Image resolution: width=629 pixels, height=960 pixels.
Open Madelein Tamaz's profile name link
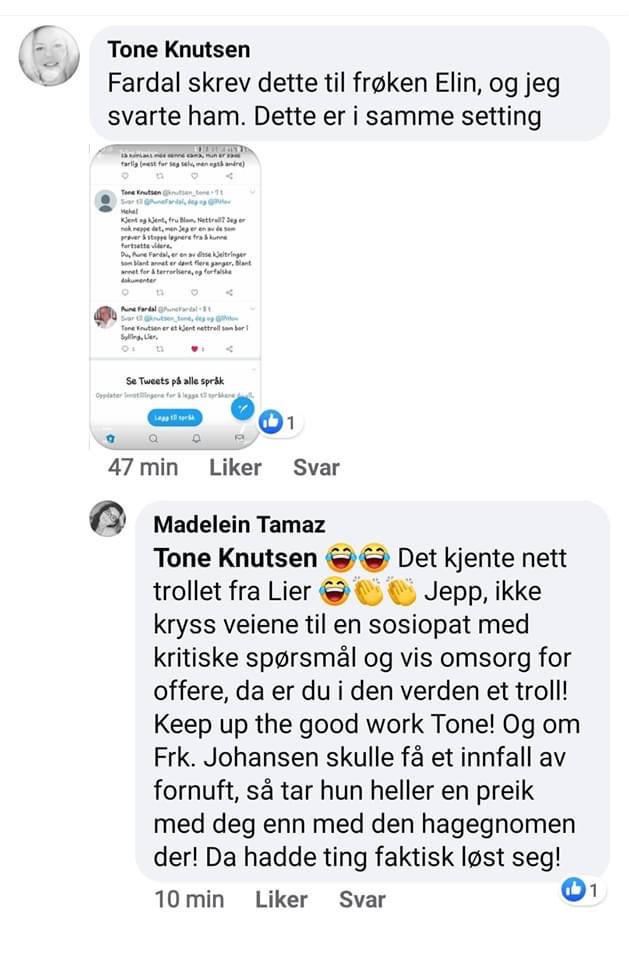click(239, 525)
